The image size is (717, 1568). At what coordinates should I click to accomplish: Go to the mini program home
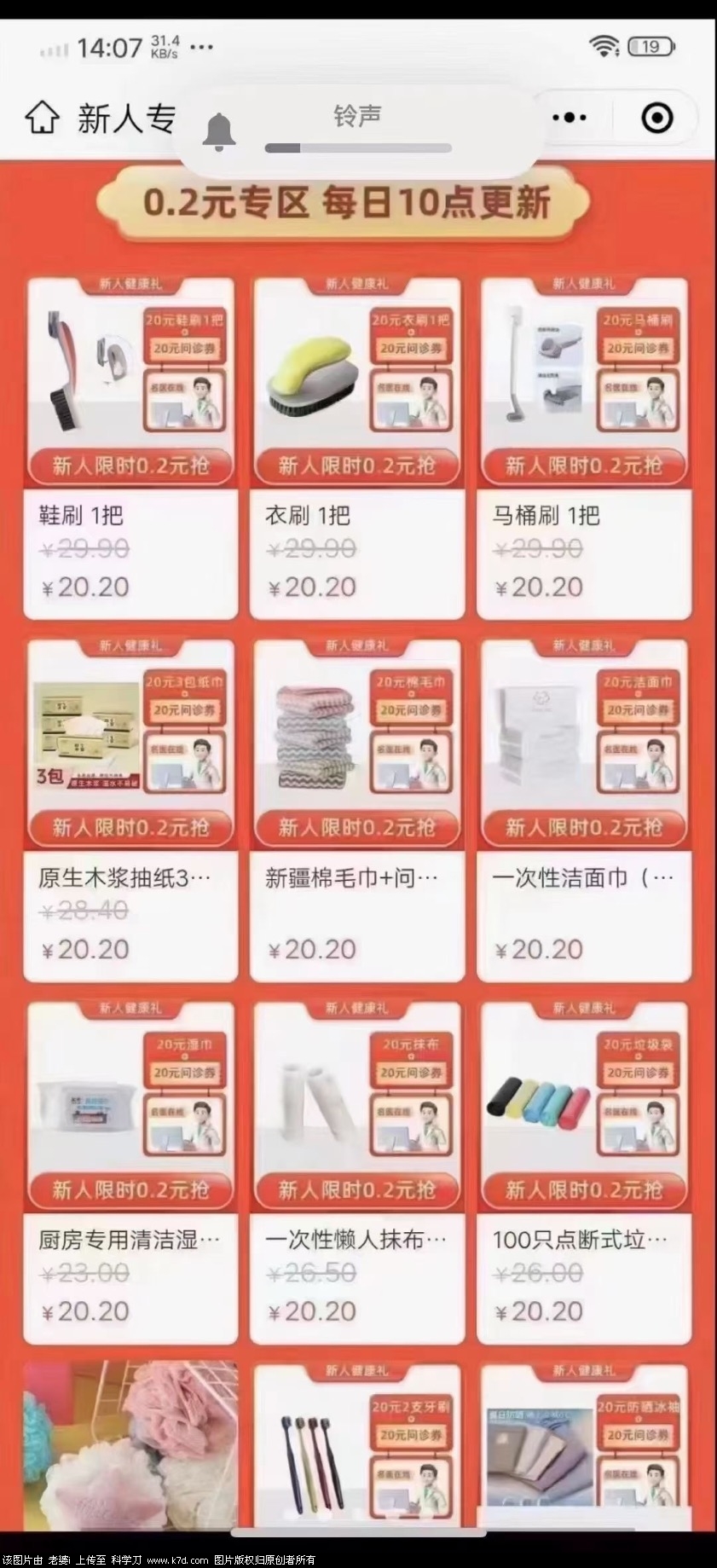click(x=42, y=118)
